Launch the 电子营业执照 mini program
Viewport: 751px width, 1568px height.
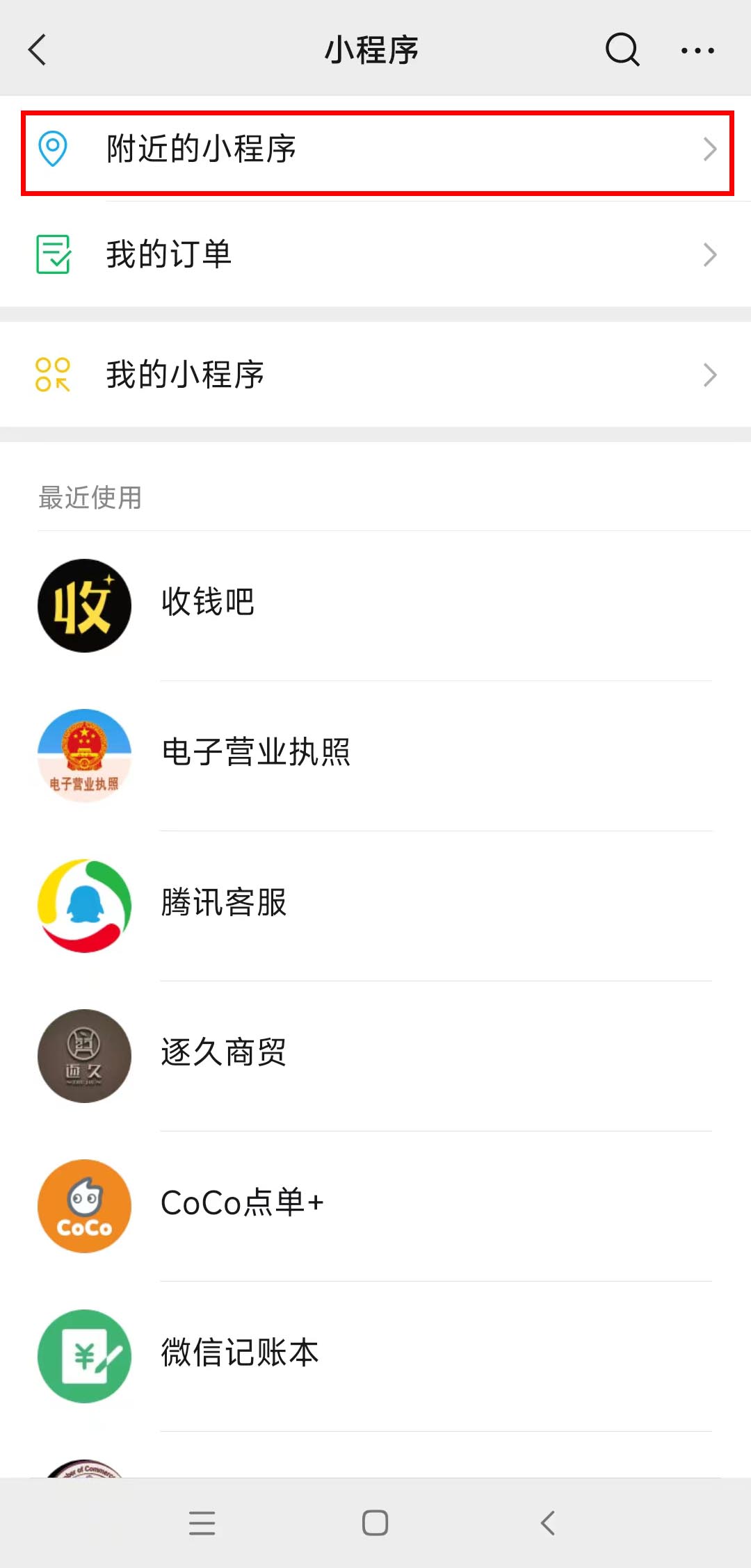(256, 753)
